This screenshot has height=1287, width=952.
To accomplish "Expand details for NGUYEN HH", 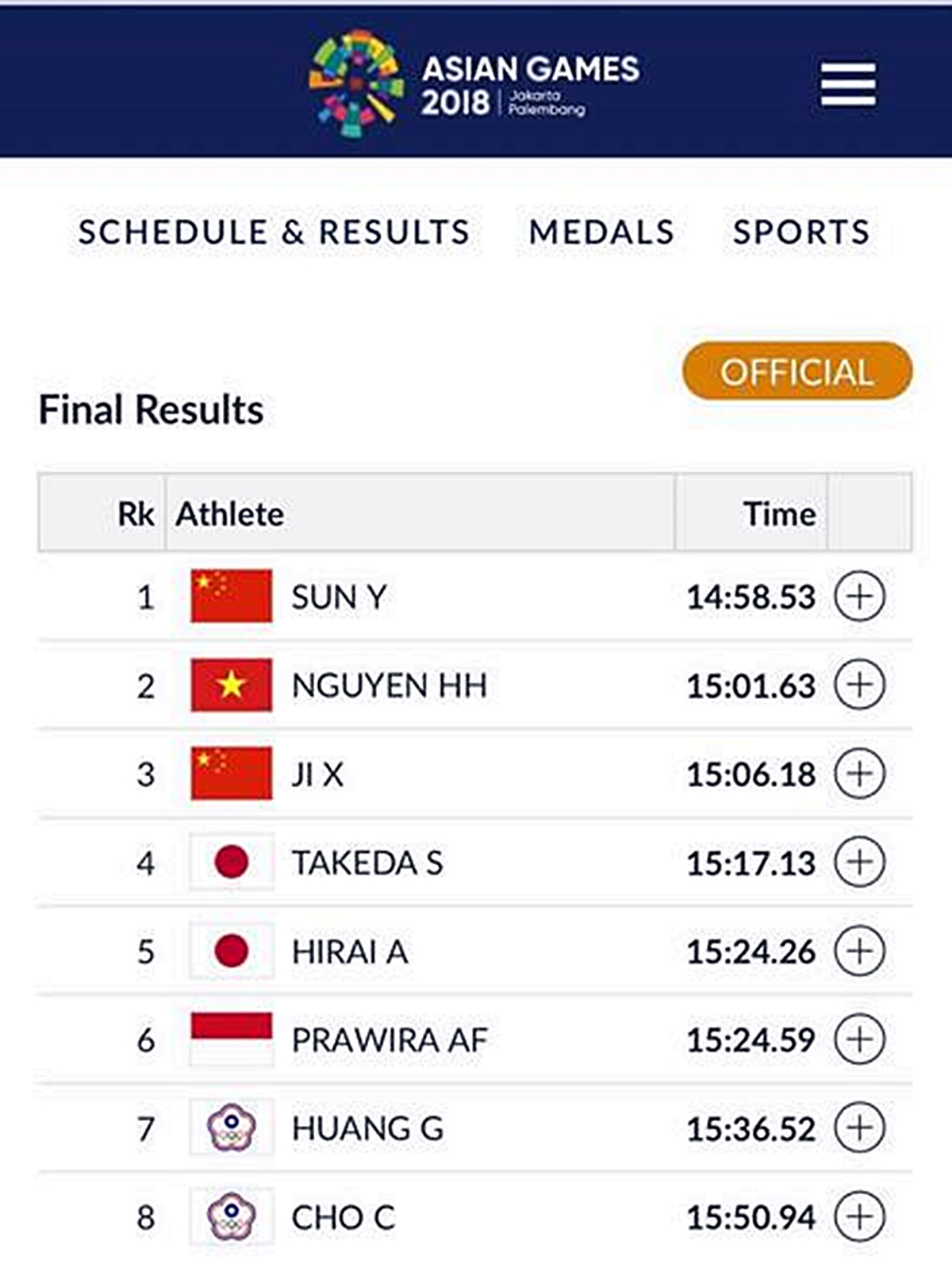I will (859, 685).
